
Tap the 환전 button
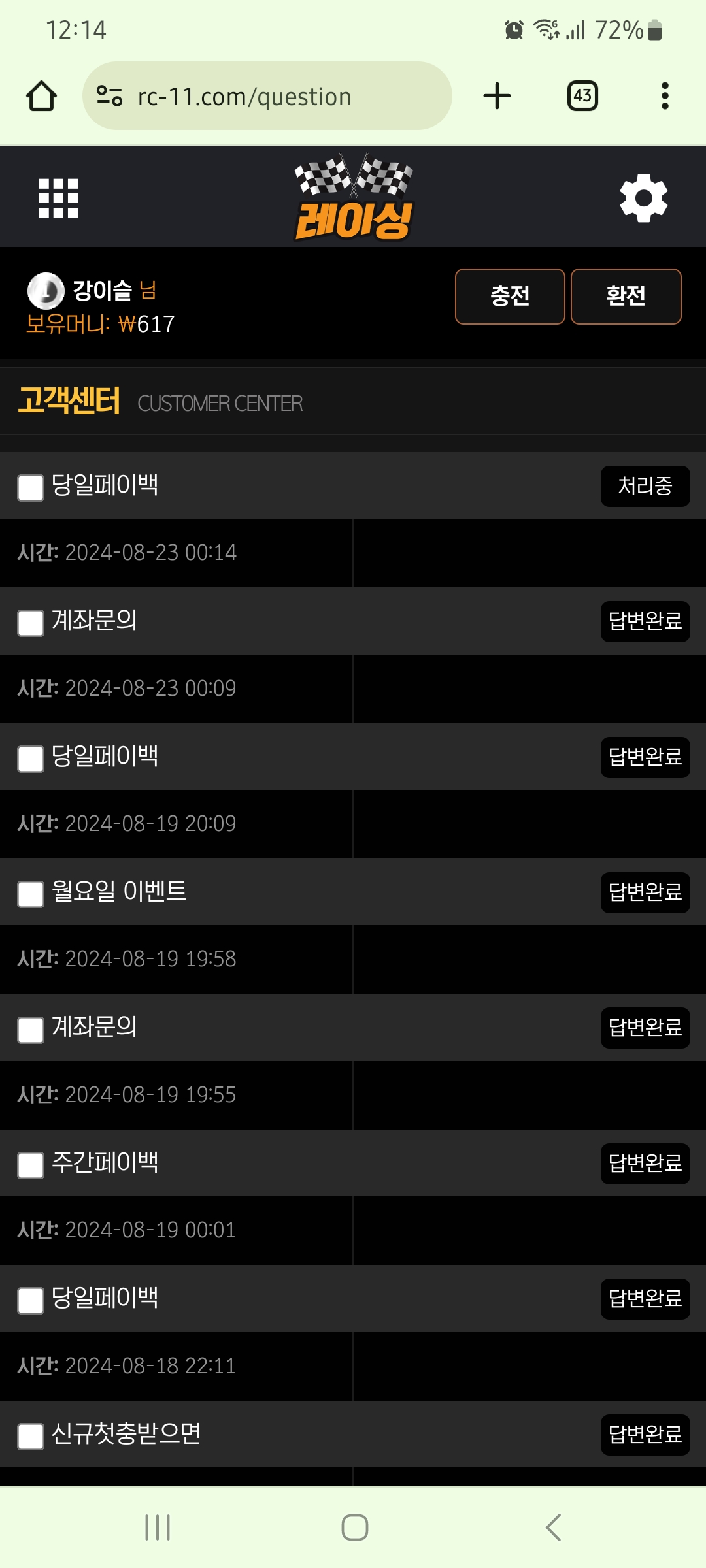pyautogui.click(x=626, y=297)
